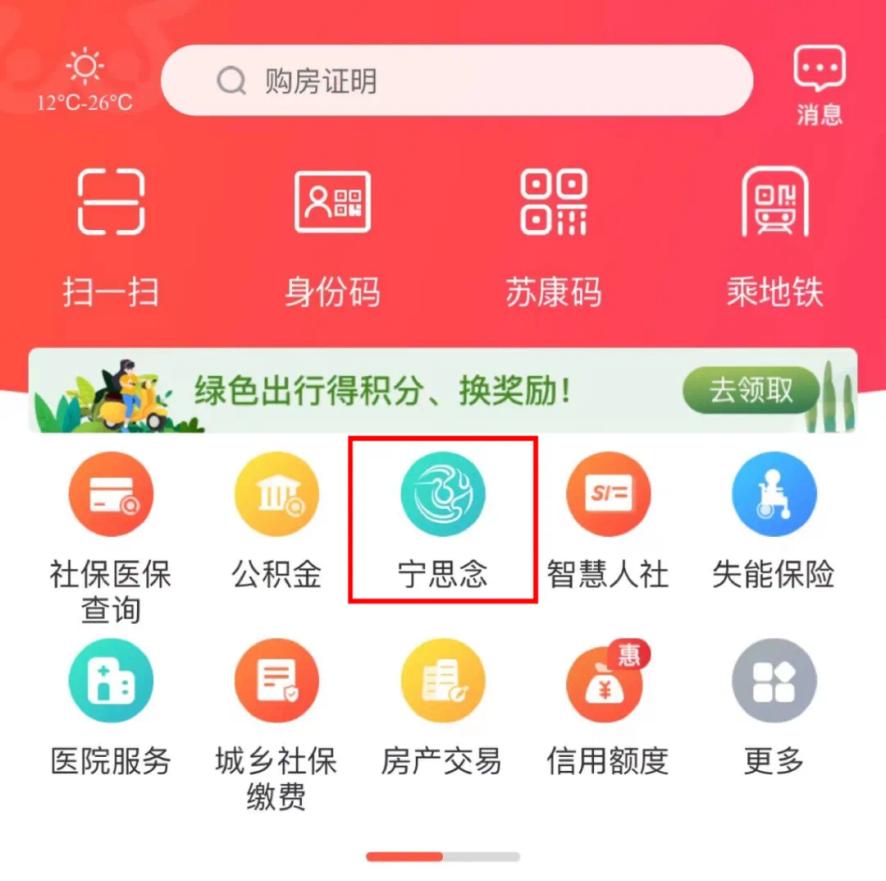Open 信用额度 service
The width and height of the screenshot is (886, 881).
(607, 707)
